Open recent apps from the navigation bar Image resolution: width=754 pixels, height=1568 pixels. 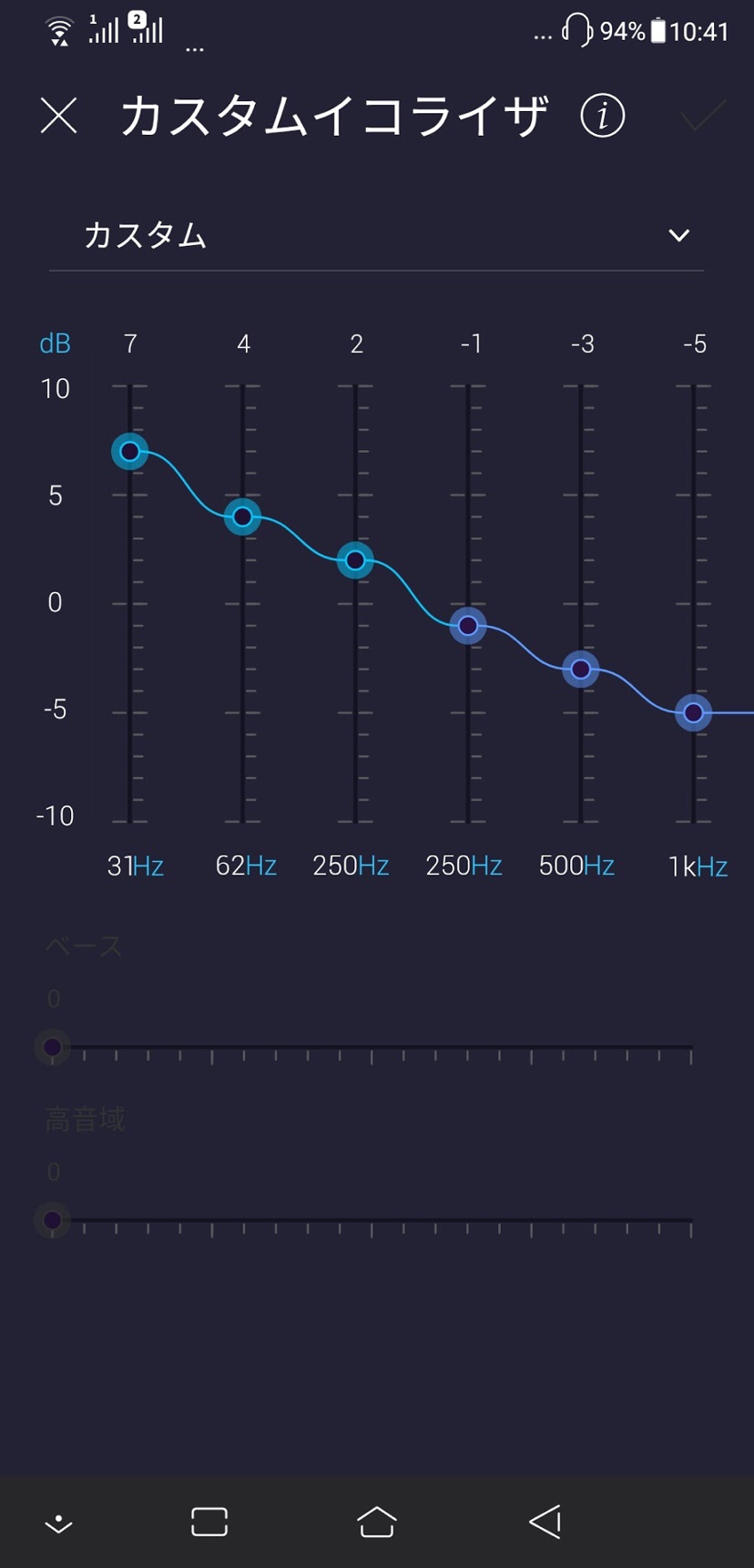209,1522
